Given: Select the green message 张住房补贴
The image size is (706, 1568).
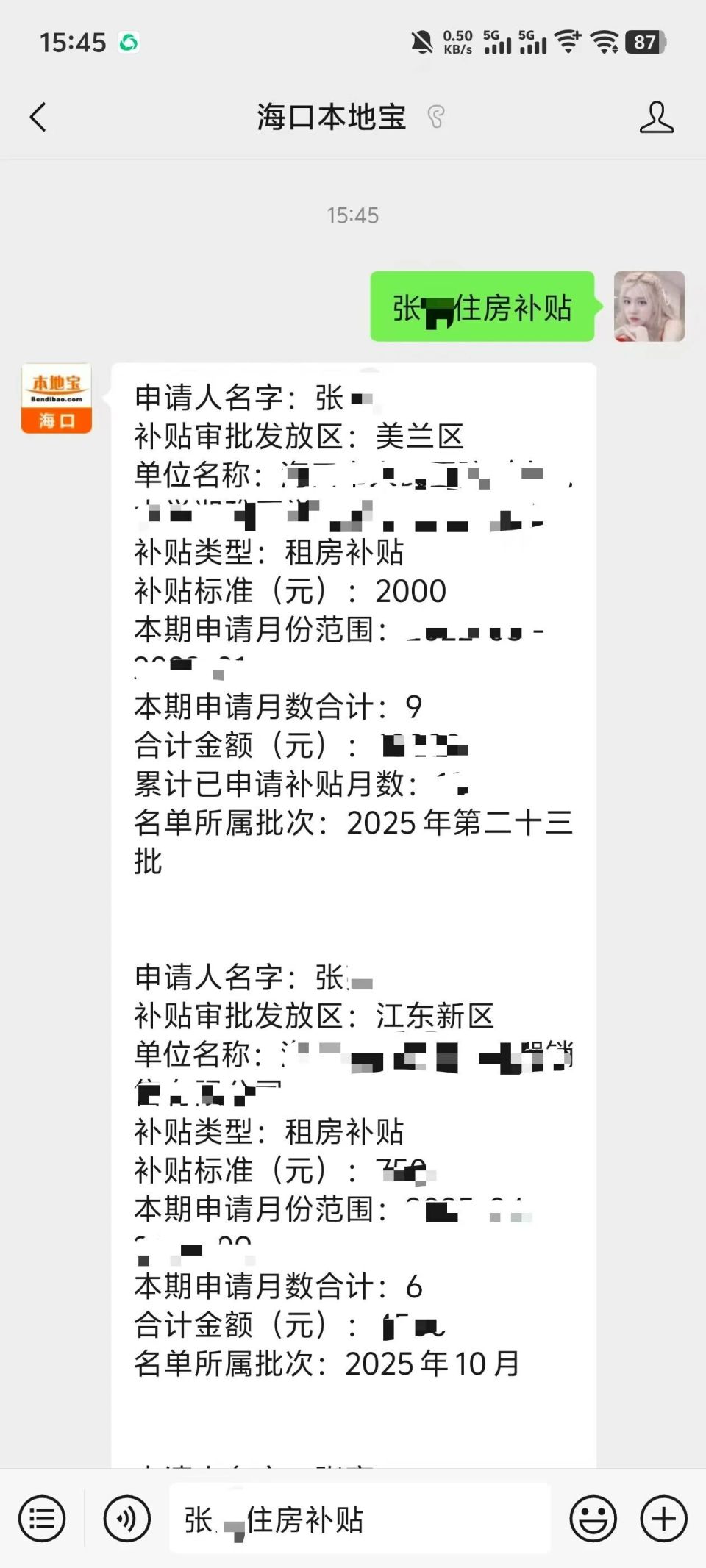Looking at the screenshot, I should [x=482, y=309].
